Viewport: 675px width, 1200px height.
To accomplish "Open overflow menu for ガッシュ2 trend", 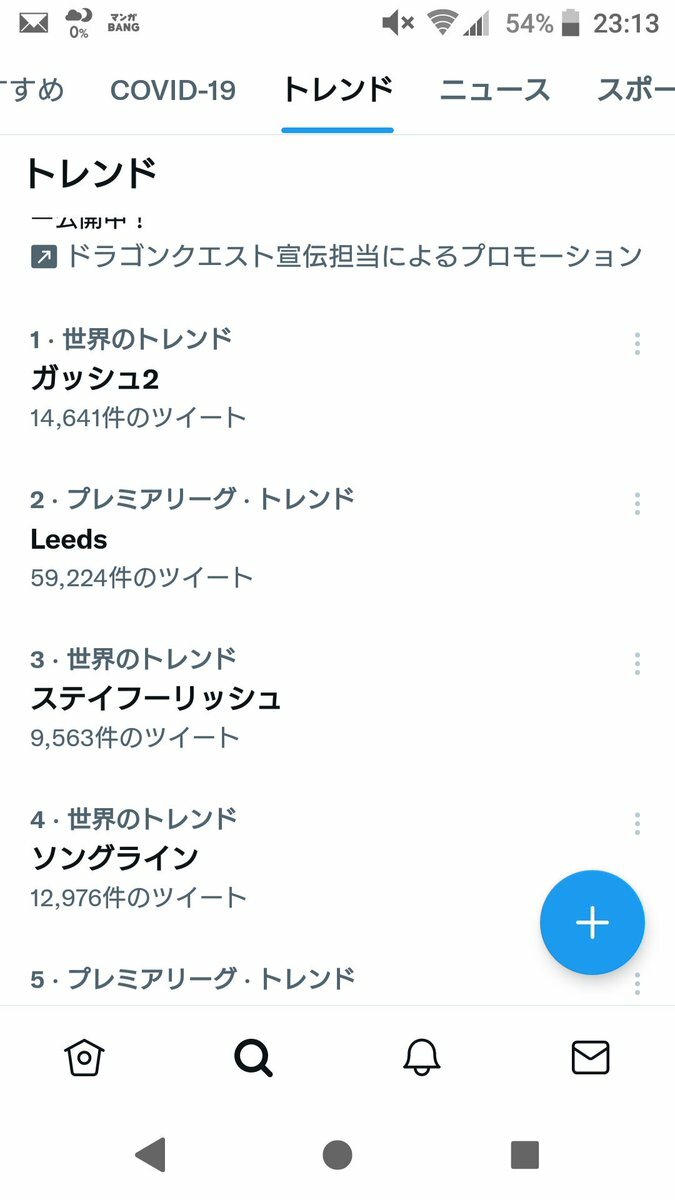I will click(637, 344).
